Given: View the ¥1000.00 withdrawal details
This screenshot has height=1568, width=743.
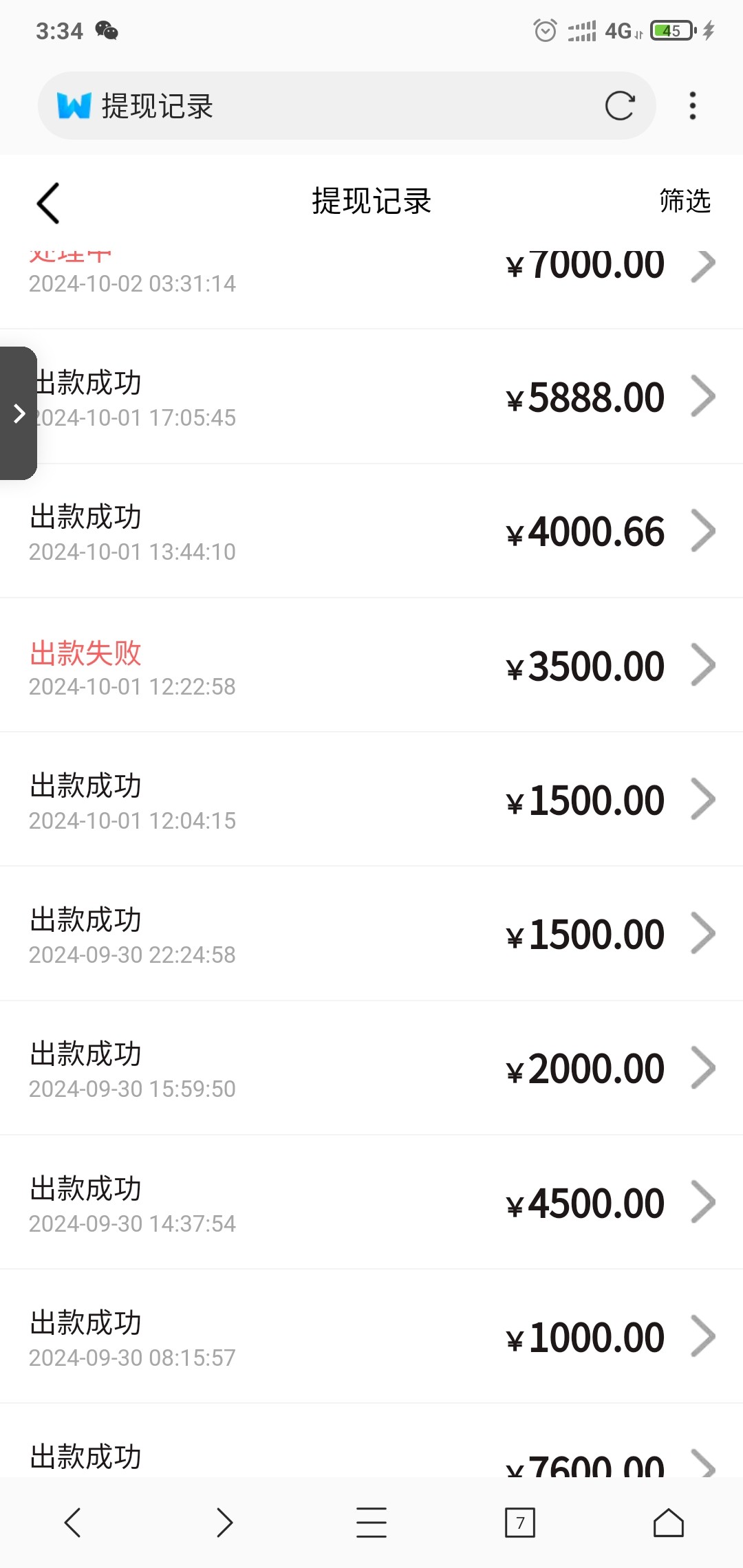Looking at the screenshot, I should coord(371,1337).
